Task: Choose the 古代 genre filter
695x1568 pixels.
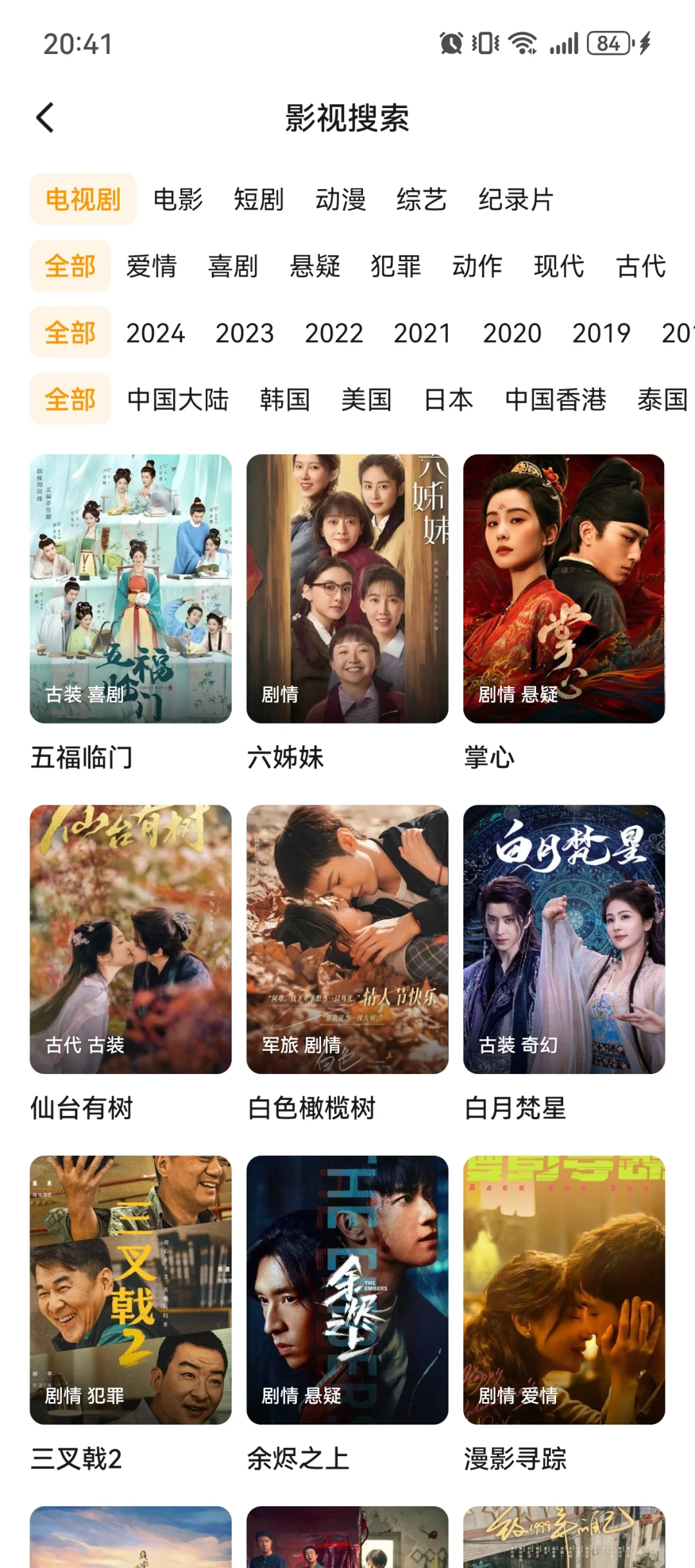Action: point(641,266)
